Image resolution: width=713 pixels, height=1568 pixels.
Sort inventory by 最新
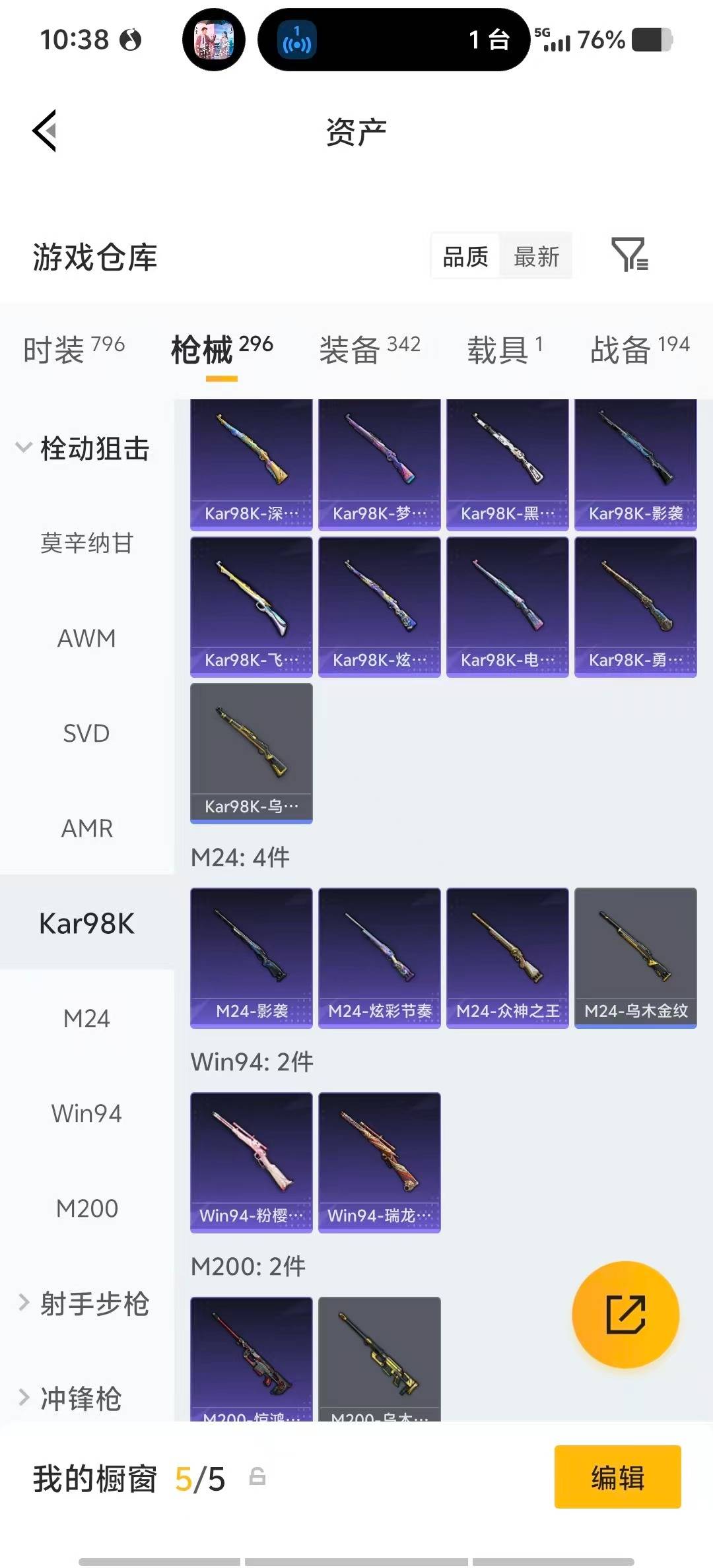tap(536, 256)
